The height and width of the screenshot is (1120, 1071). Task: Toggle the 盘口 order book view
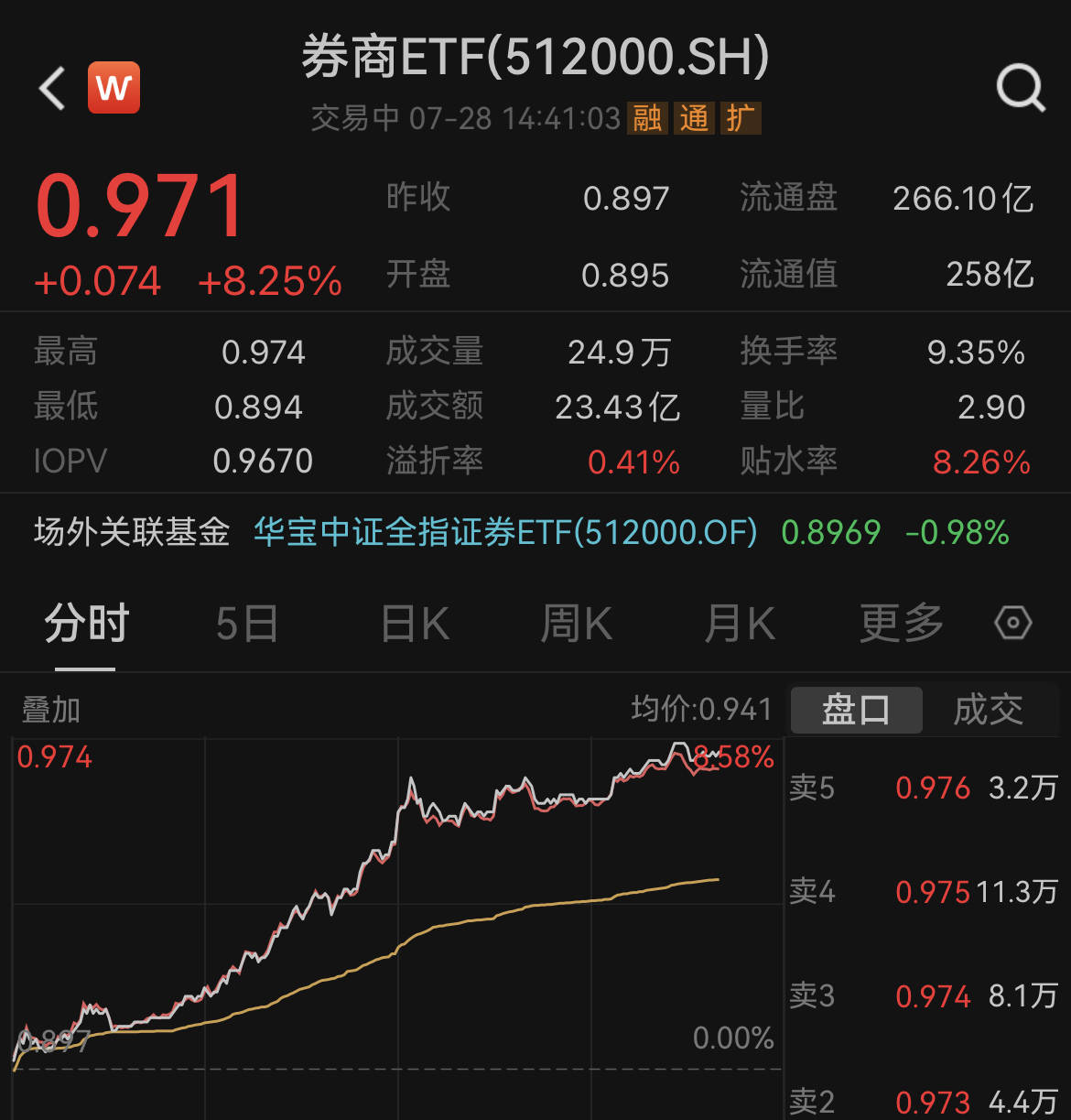pyautogui.click(x=856, y=710)
